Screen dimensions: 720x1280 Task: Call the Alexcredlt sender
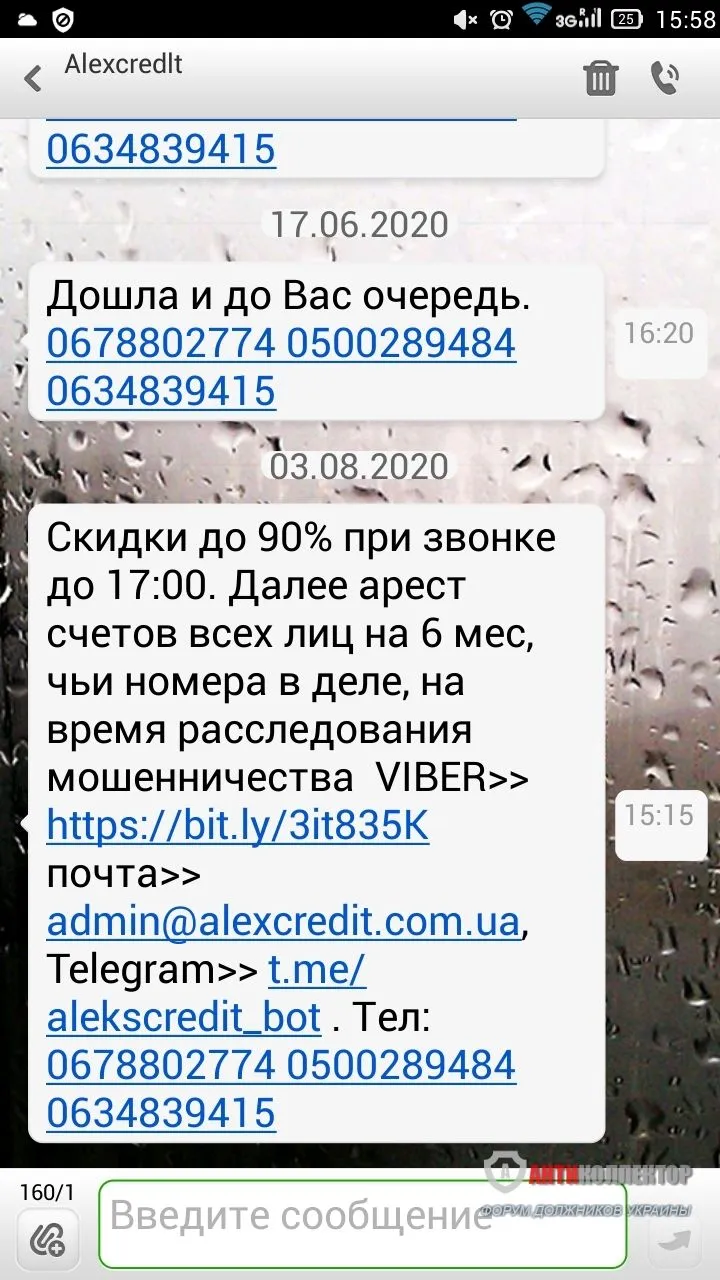[665, 77]
